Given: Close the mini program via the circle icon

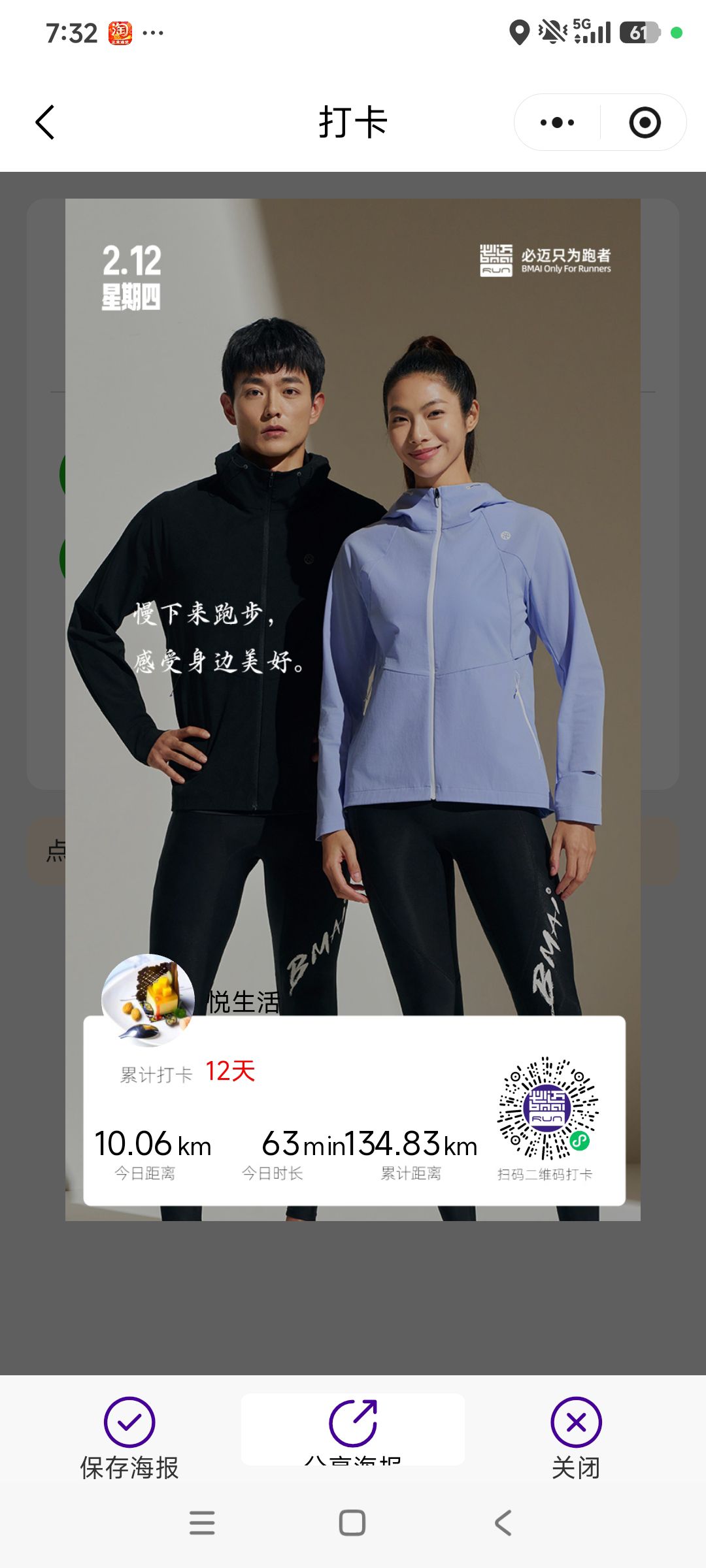Looking at the screenshot, I should pos(645,122).
